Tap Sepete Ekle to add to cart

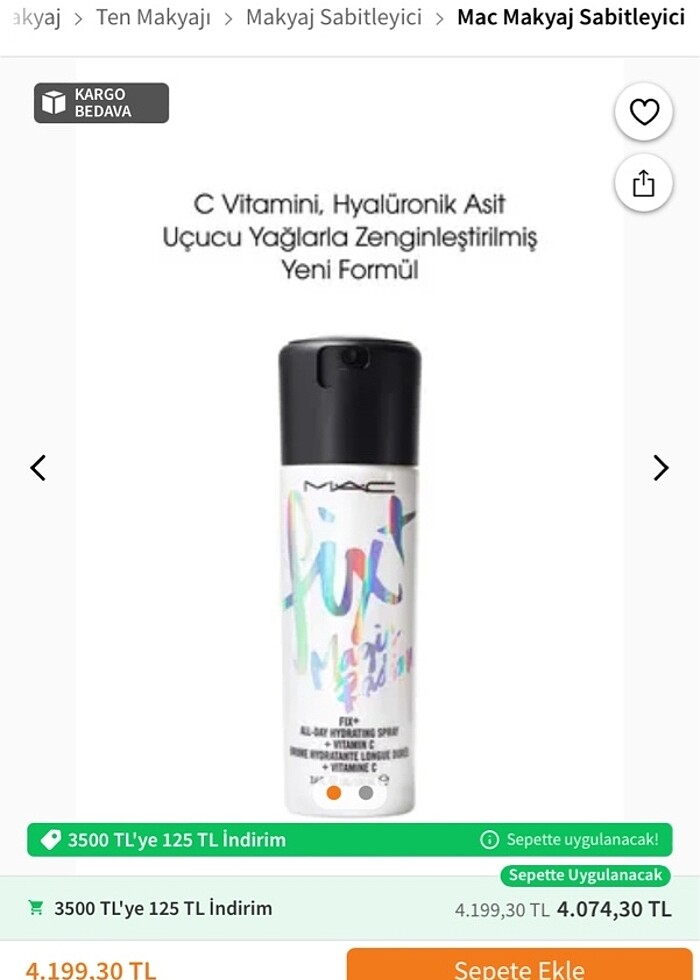(519, 966)
